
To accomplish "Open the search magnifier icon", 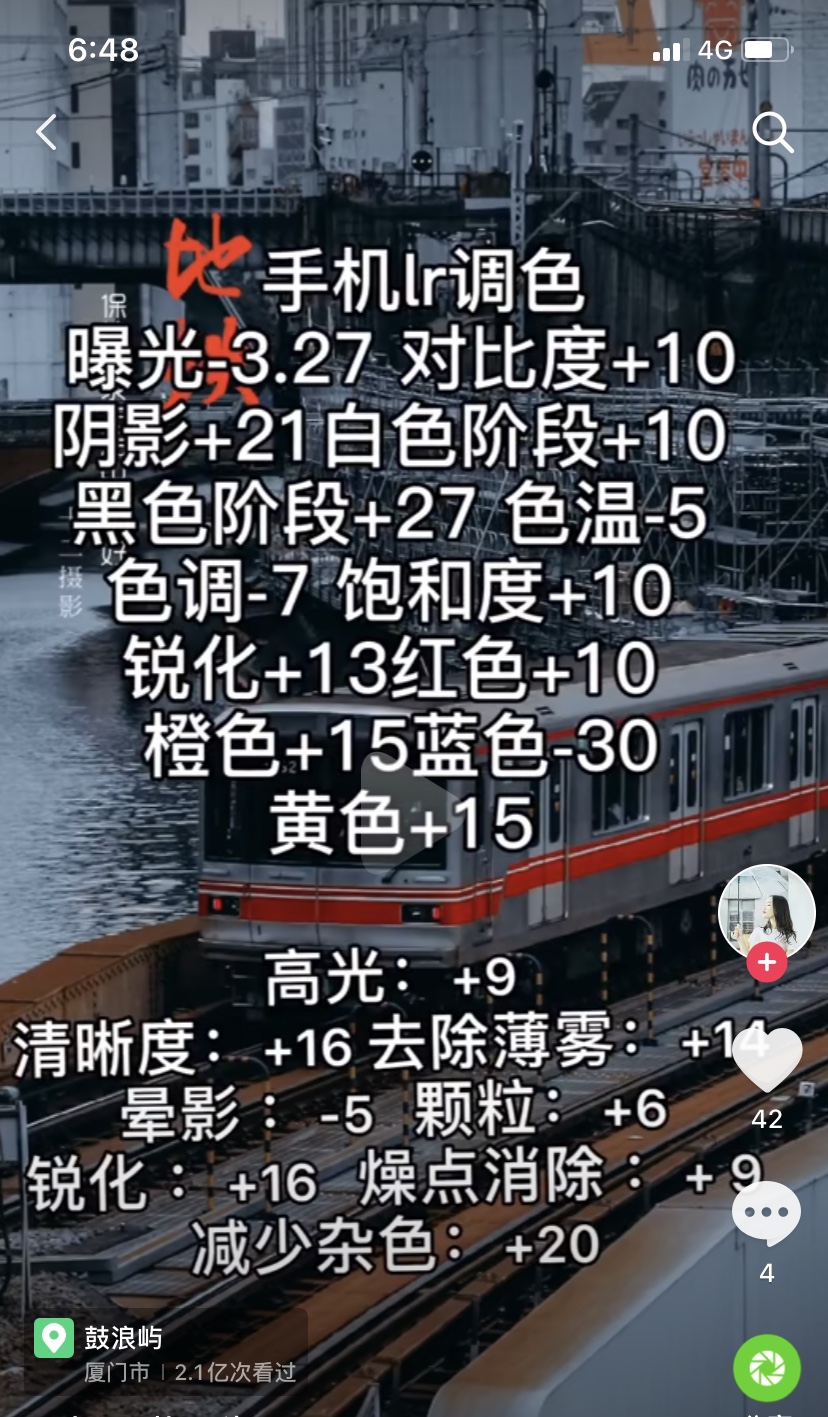I will pyautogui.click(x=772, y=132).
